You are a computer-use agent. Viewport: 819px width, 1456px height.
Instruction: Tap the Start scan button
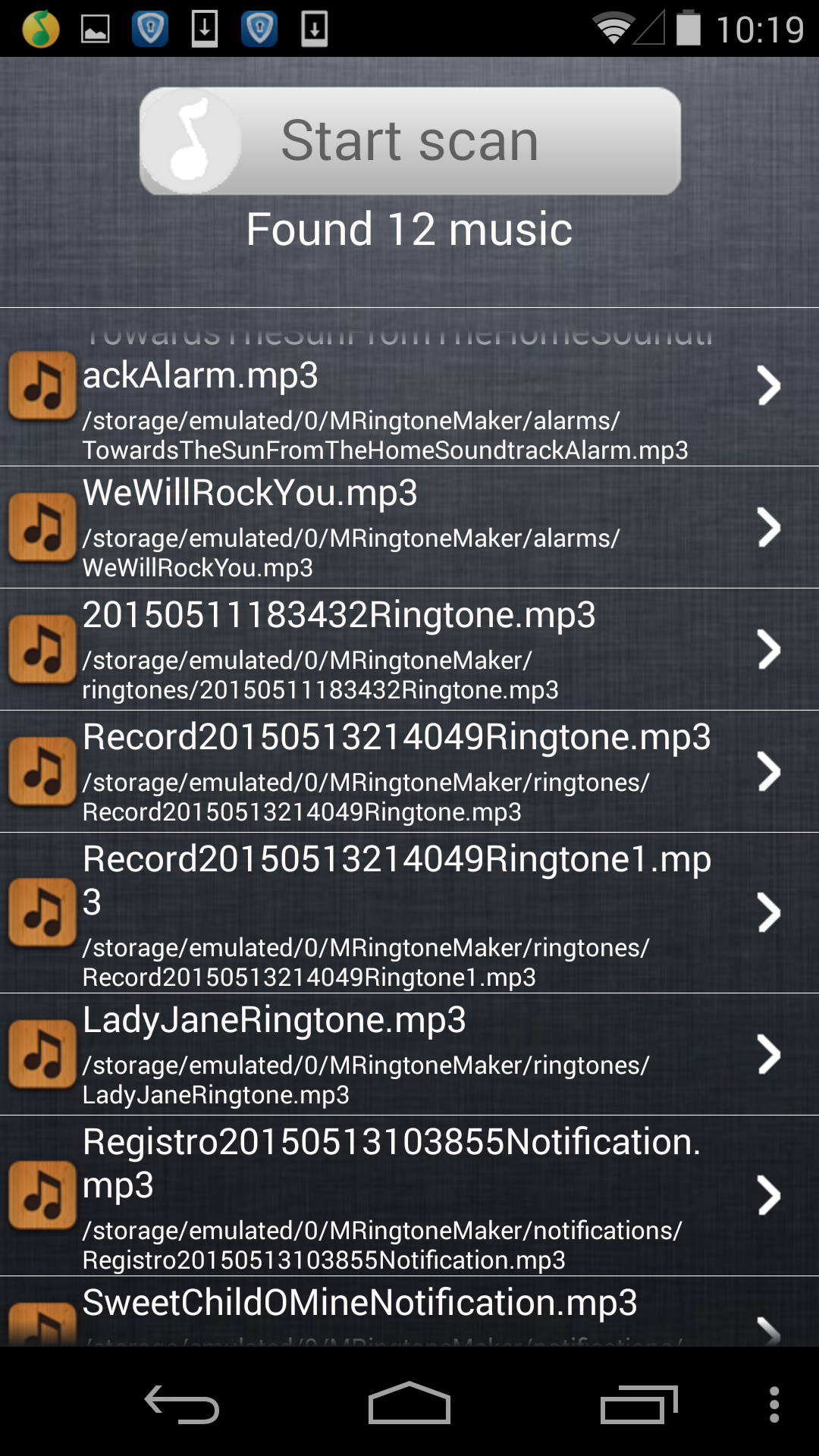coord(409,141)
